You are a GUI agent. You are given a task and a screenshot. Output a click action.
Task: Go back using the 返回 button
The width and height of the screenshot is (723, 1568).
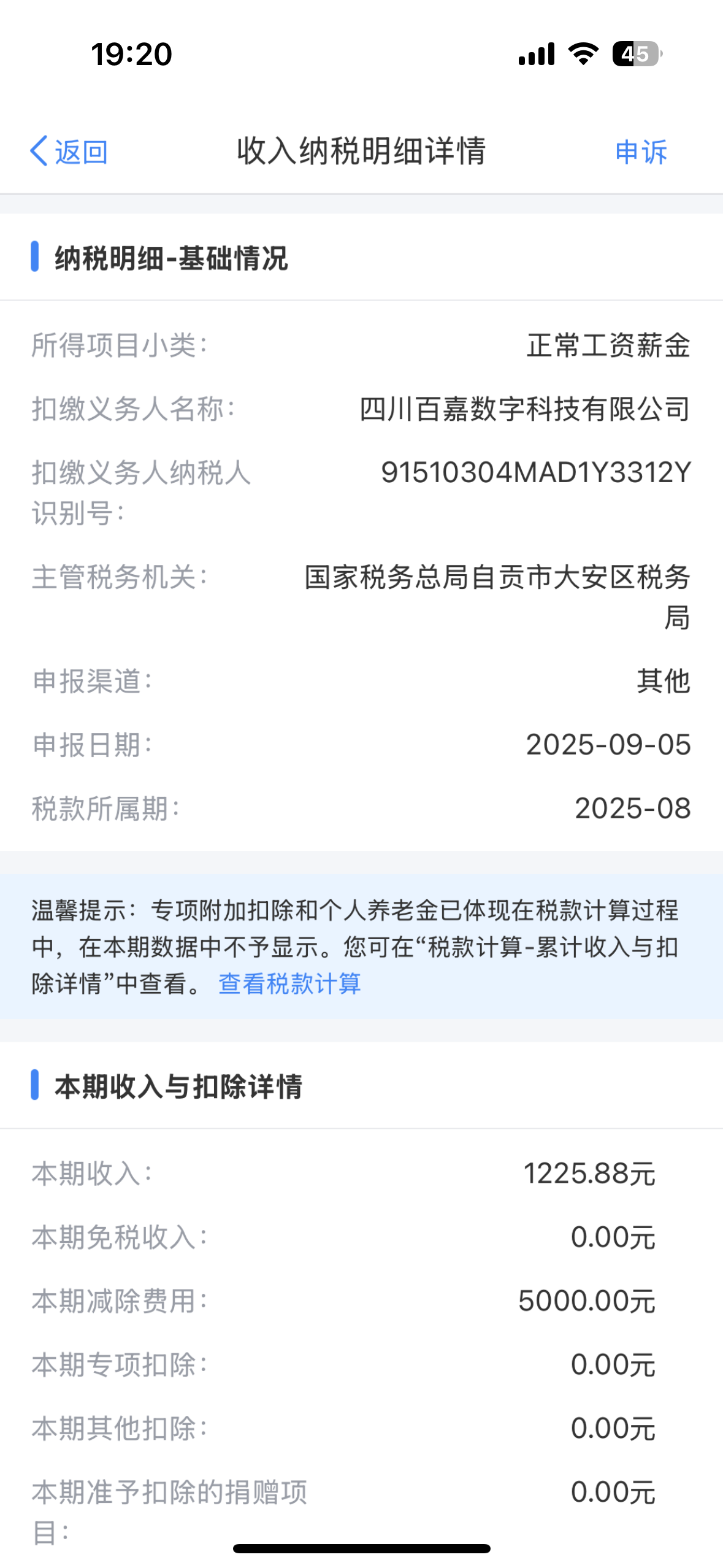click(x=69, y=152)
